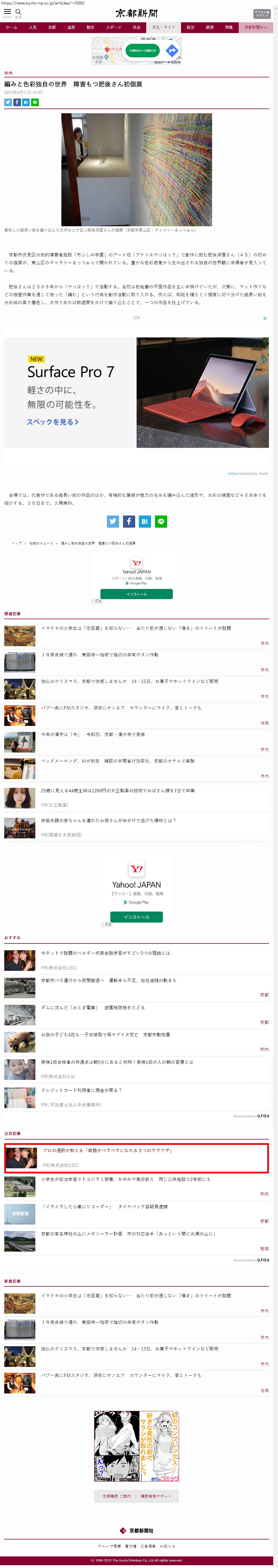Share article on Twitter below headline
The width and height of the screenshot is (278, 1568).
[8, 102]
